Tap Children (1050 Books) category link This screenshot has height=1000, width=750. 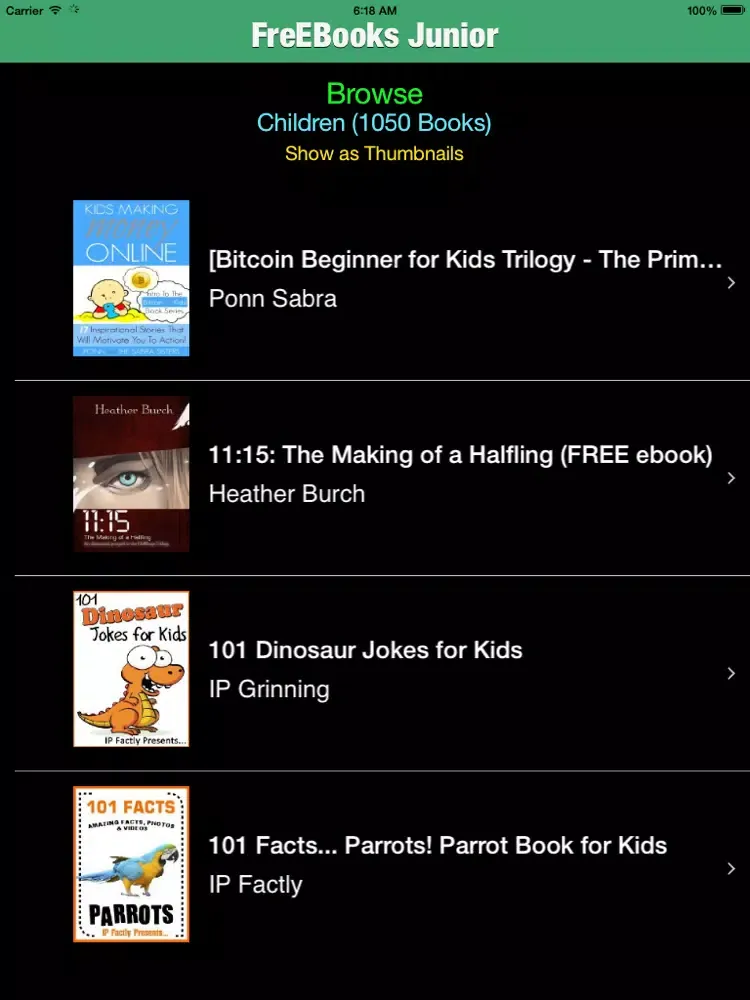(374, 123)
